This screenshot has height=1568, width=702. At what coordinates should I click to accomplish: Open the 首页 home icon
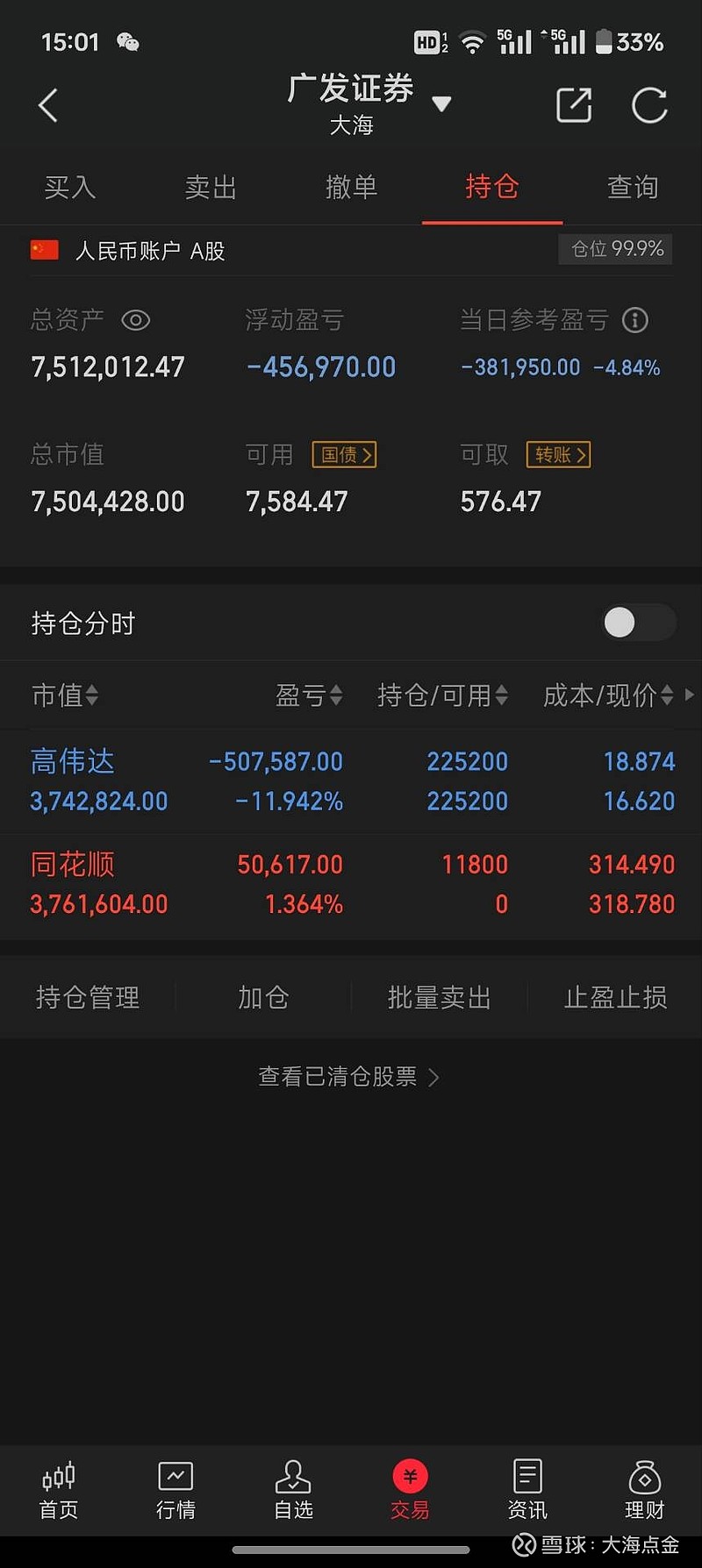pos(57,1491)
